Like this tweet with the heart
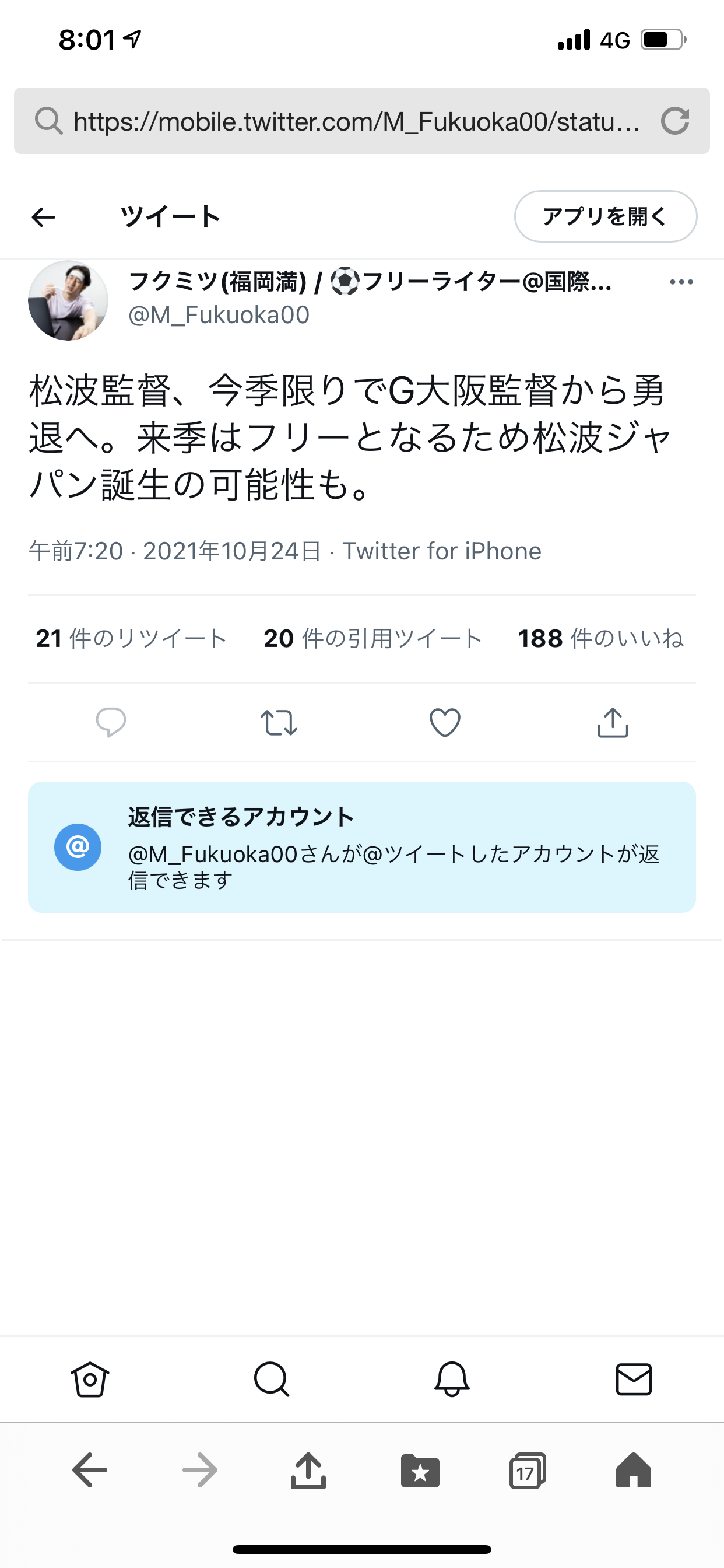The image size is (724, 1568). pos(445,723)
